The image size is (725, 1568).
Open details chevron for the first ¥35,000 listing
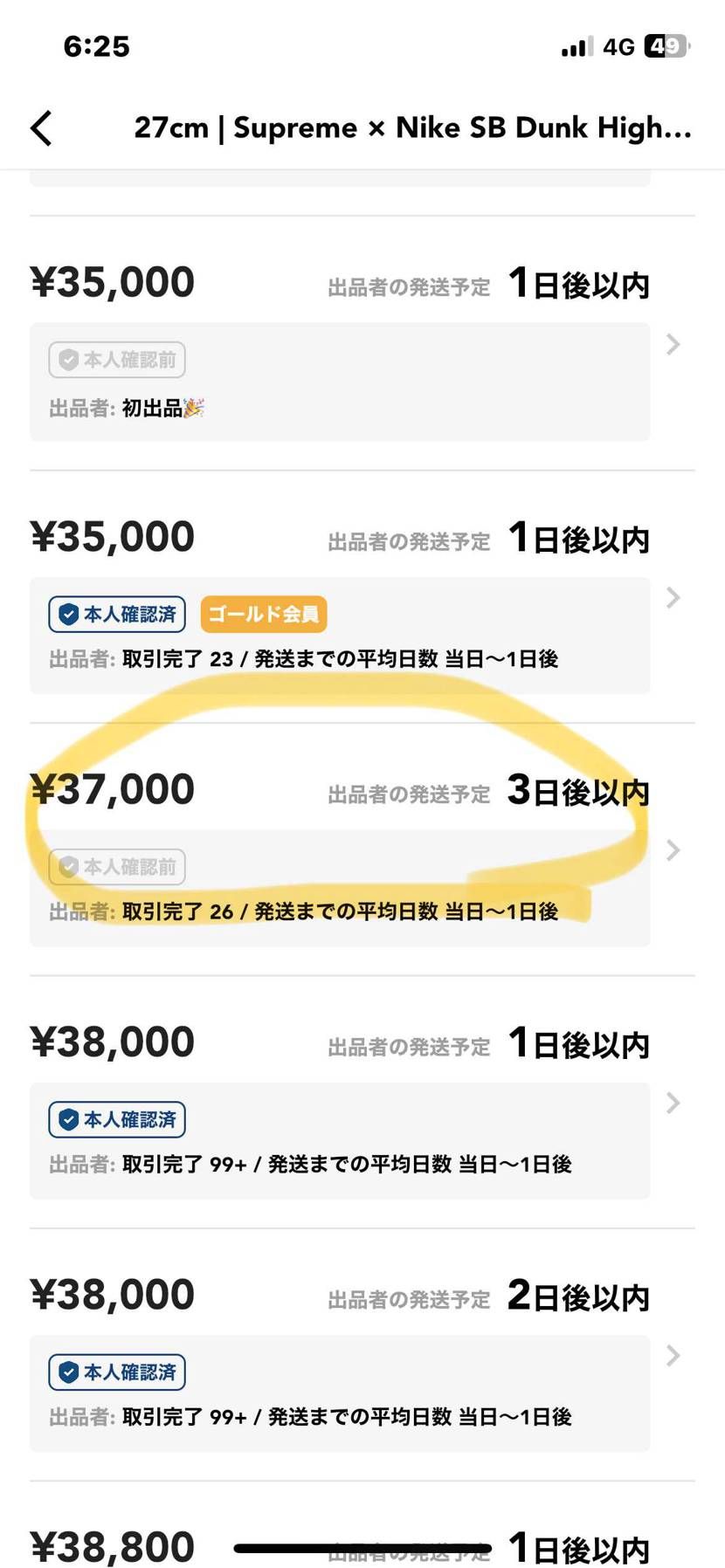[x=673, y=345]
